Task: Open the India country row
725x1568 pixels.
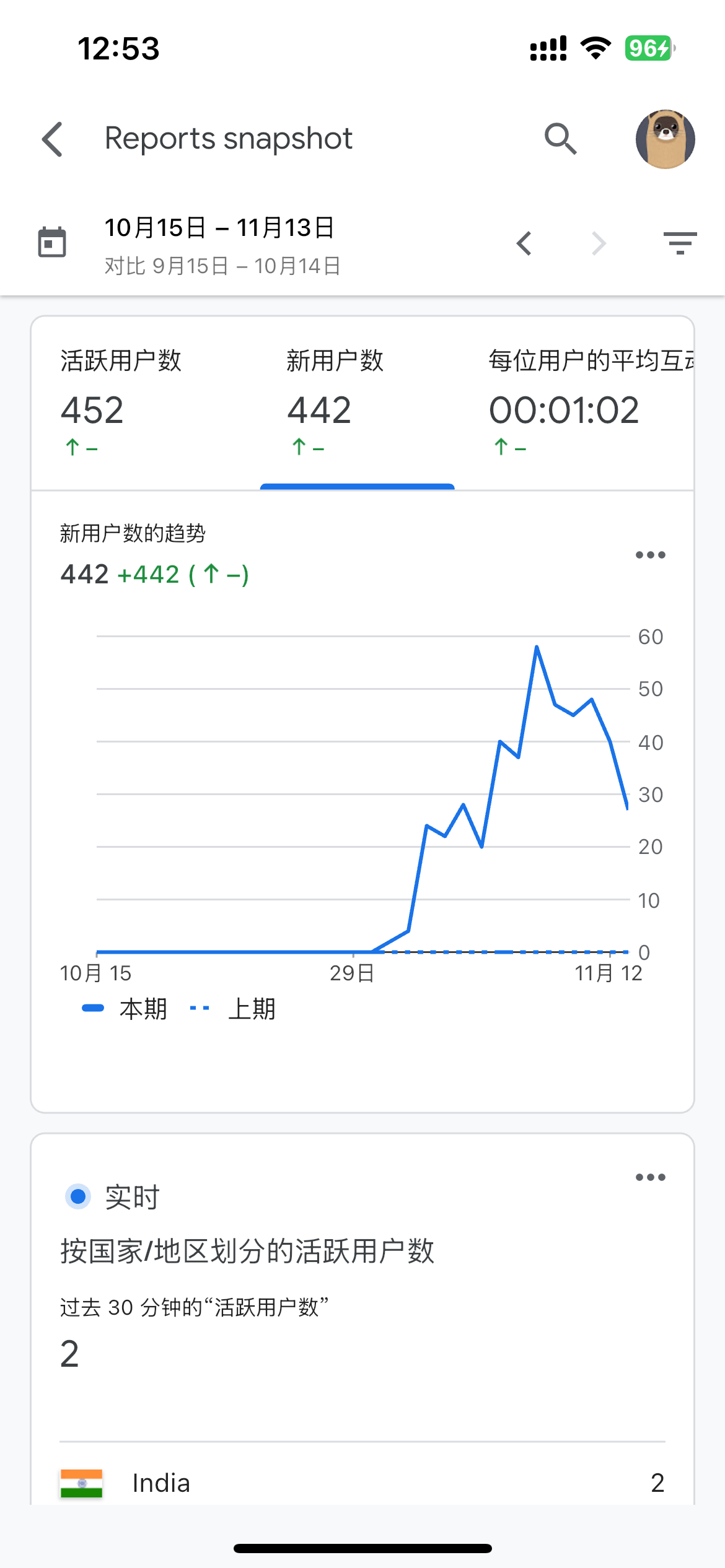Action: tap(362, 1483)
